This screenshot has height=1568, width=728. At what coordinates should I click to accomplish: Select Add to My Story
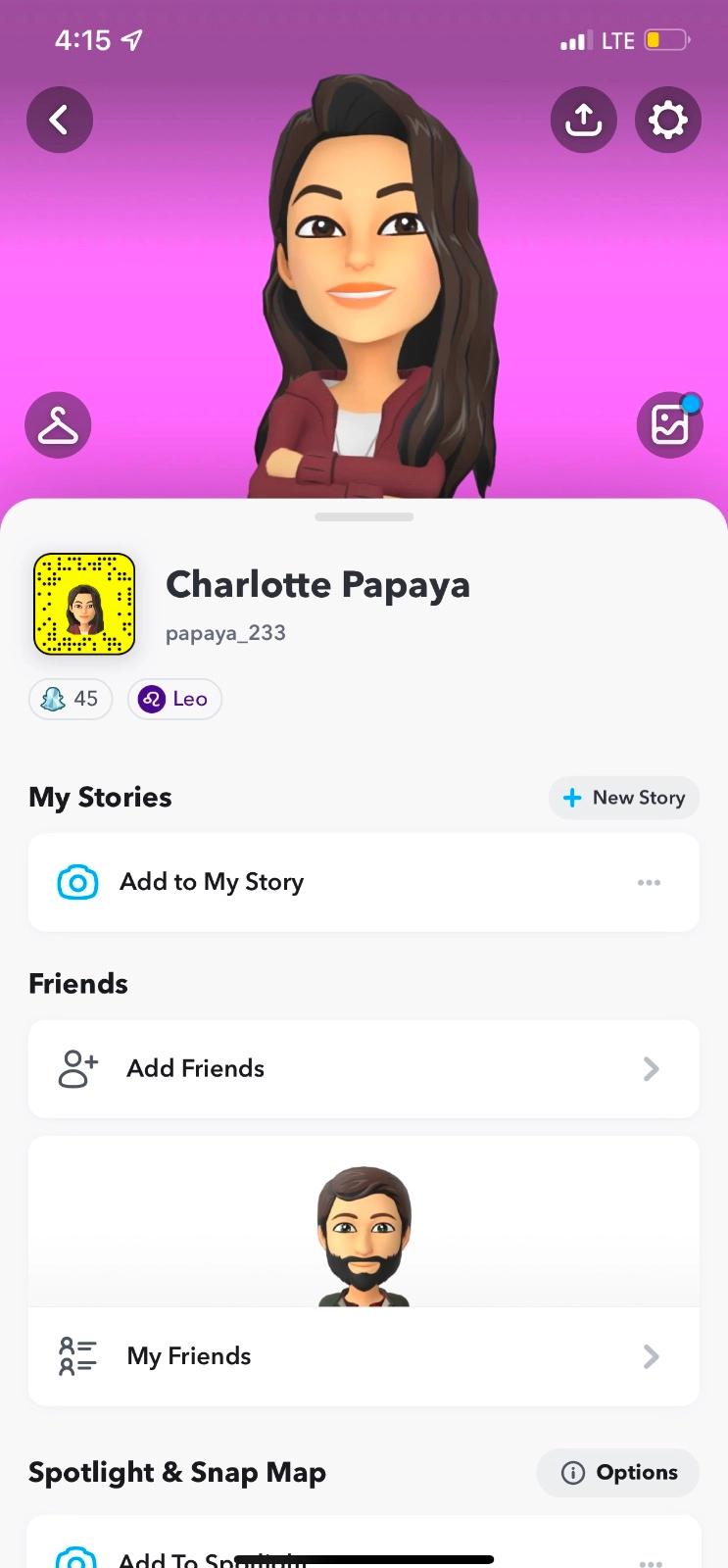[x=211, y=882]
